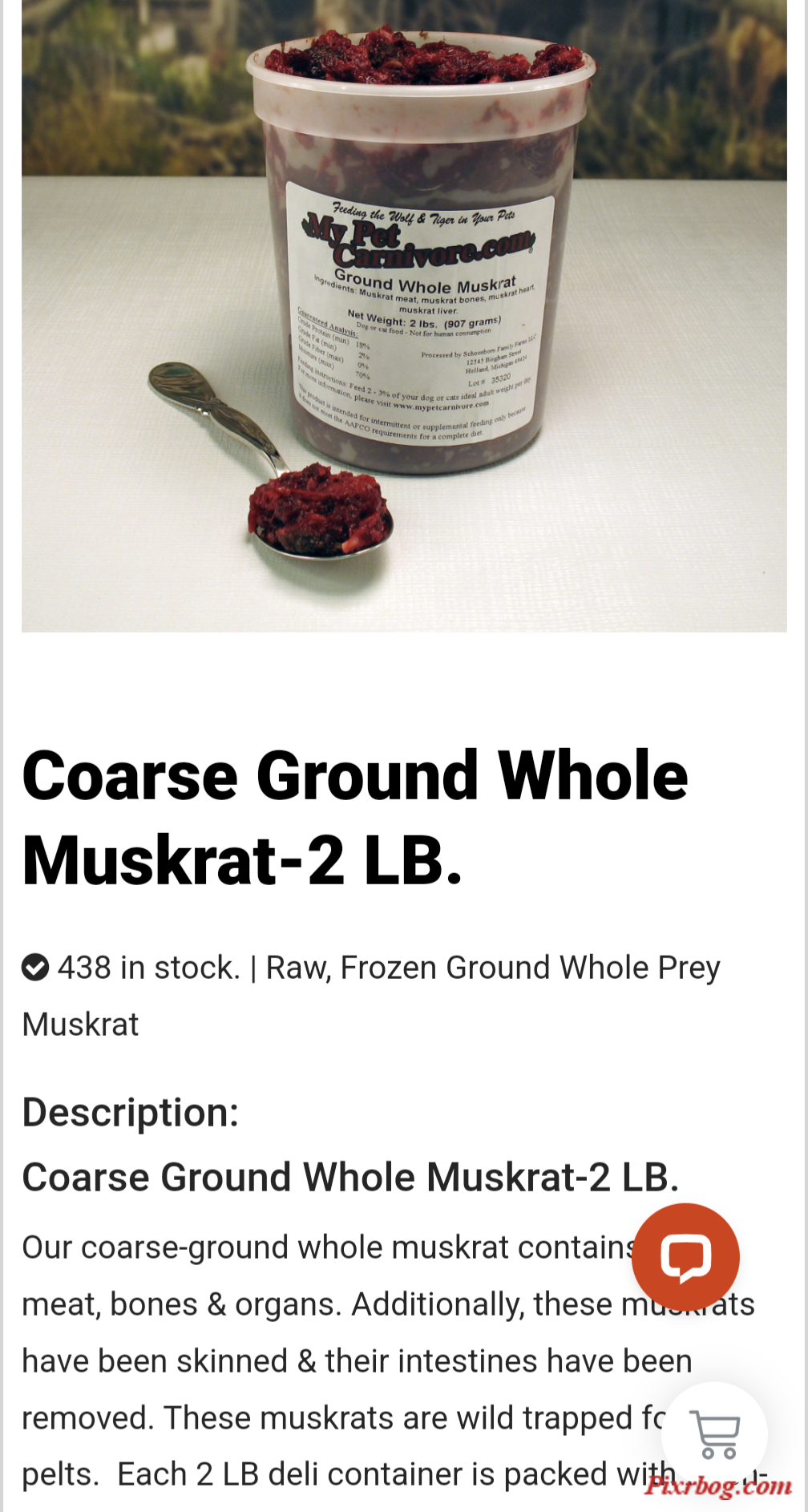Open the live chat bubble
This screenshot has height=1512, width=808.
[685, 1256]
